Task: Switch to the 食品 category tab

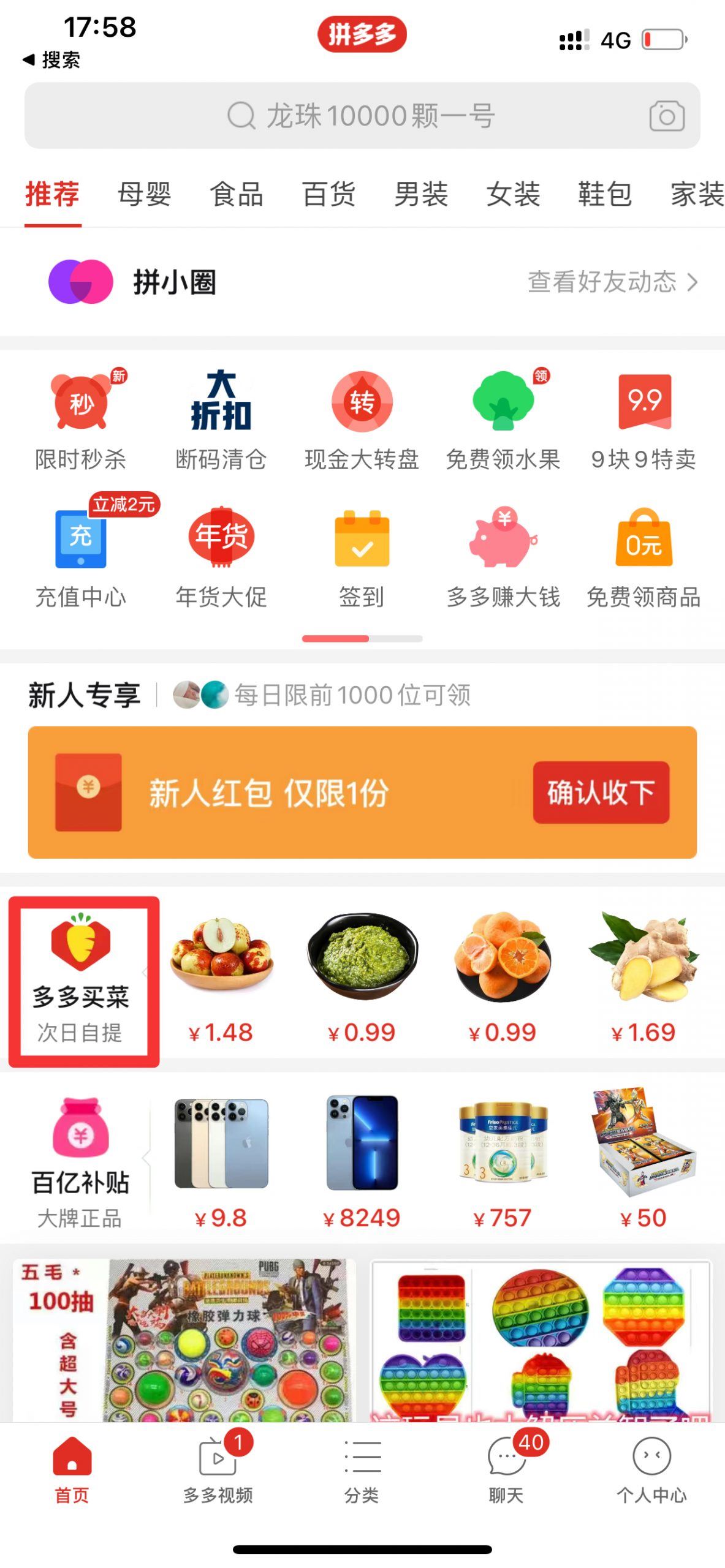Action: click(x=237, y=194)
